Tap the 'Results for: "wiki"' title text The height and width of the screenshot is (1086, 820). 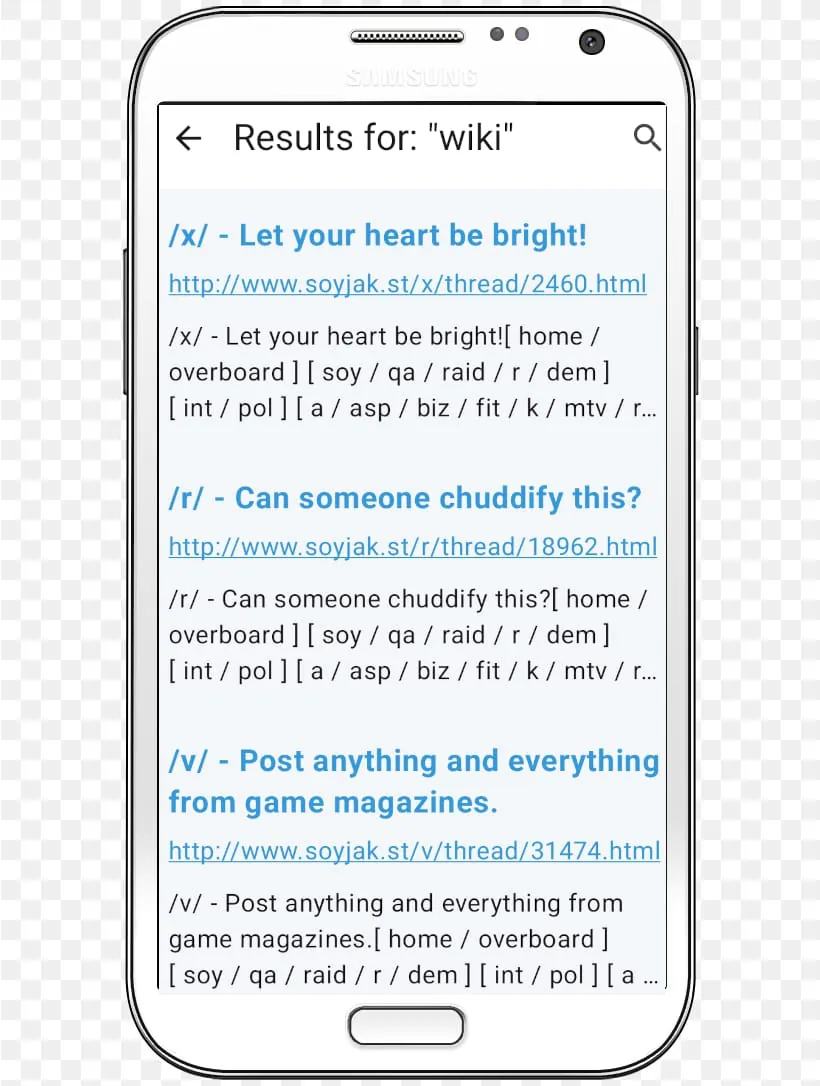pyautogui.click(x=374, y=137)
